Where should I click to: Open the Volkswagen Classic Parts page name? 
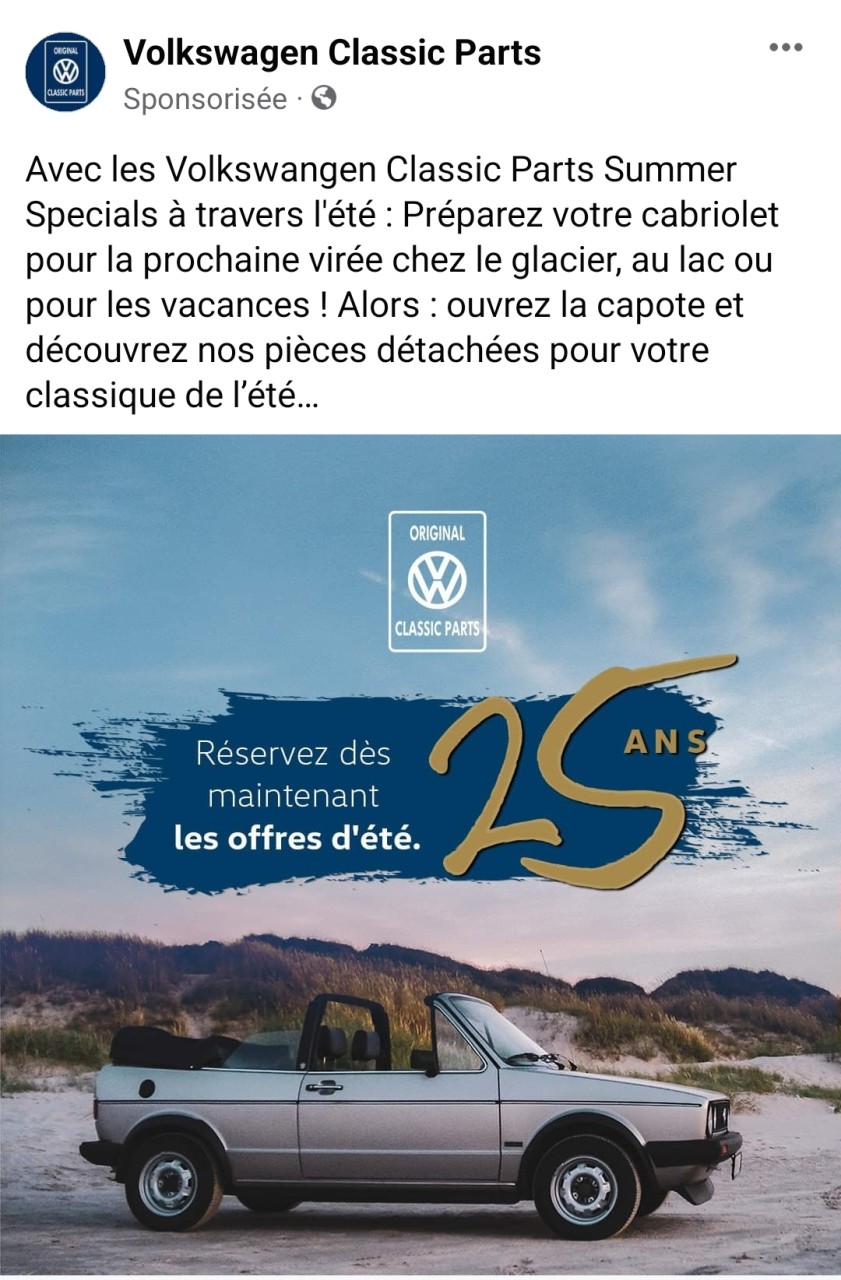(332, 52)
